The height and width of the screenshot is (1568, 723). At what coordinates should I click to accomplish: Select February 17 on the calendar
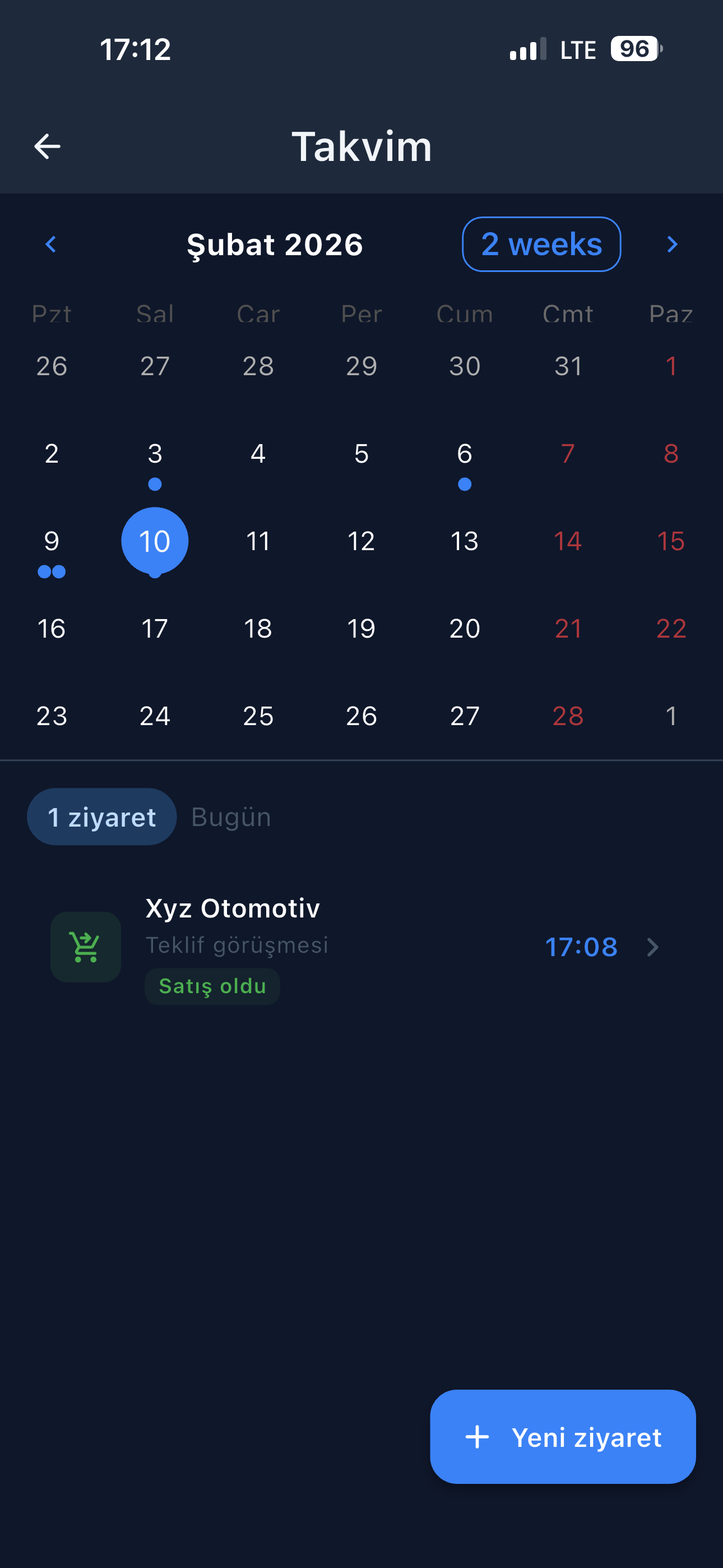pos(155,628)
